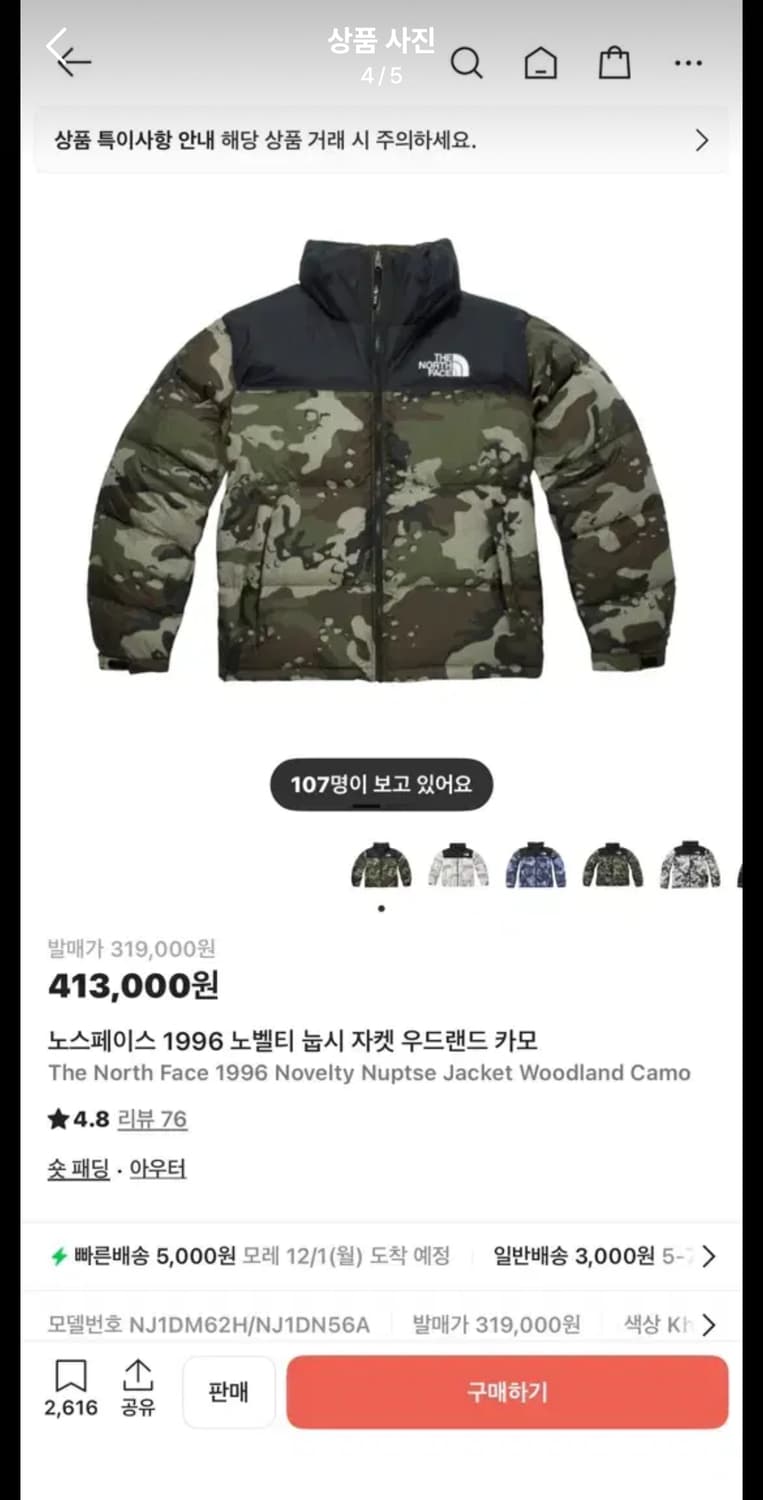The height and width of the screenshot is (1500, 763).
Task: Tap the 구매하기 purchase button
Action: pyautogui.click(x=507, y=1391)
